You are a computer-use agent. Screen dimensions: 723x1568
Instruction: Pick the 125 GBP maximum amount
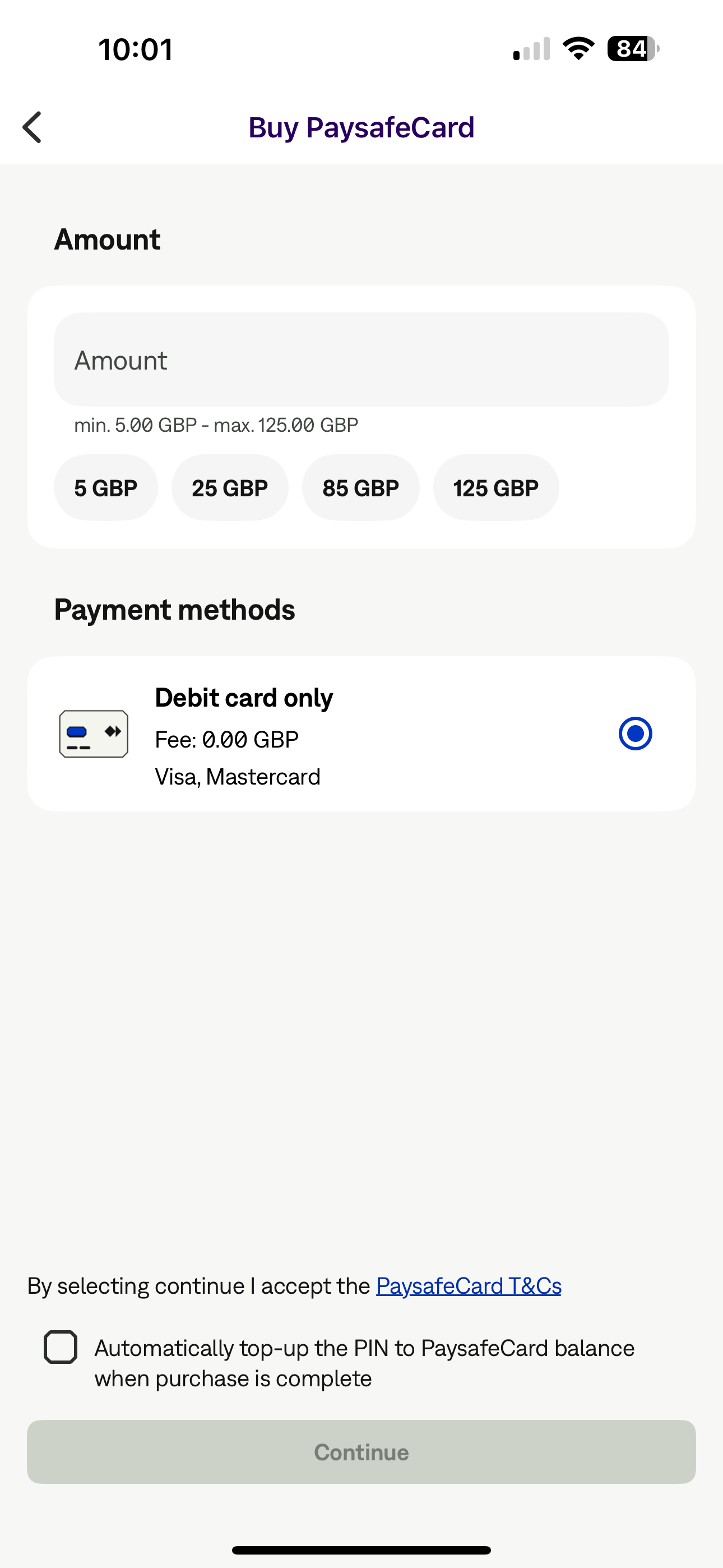pos(495,487)
